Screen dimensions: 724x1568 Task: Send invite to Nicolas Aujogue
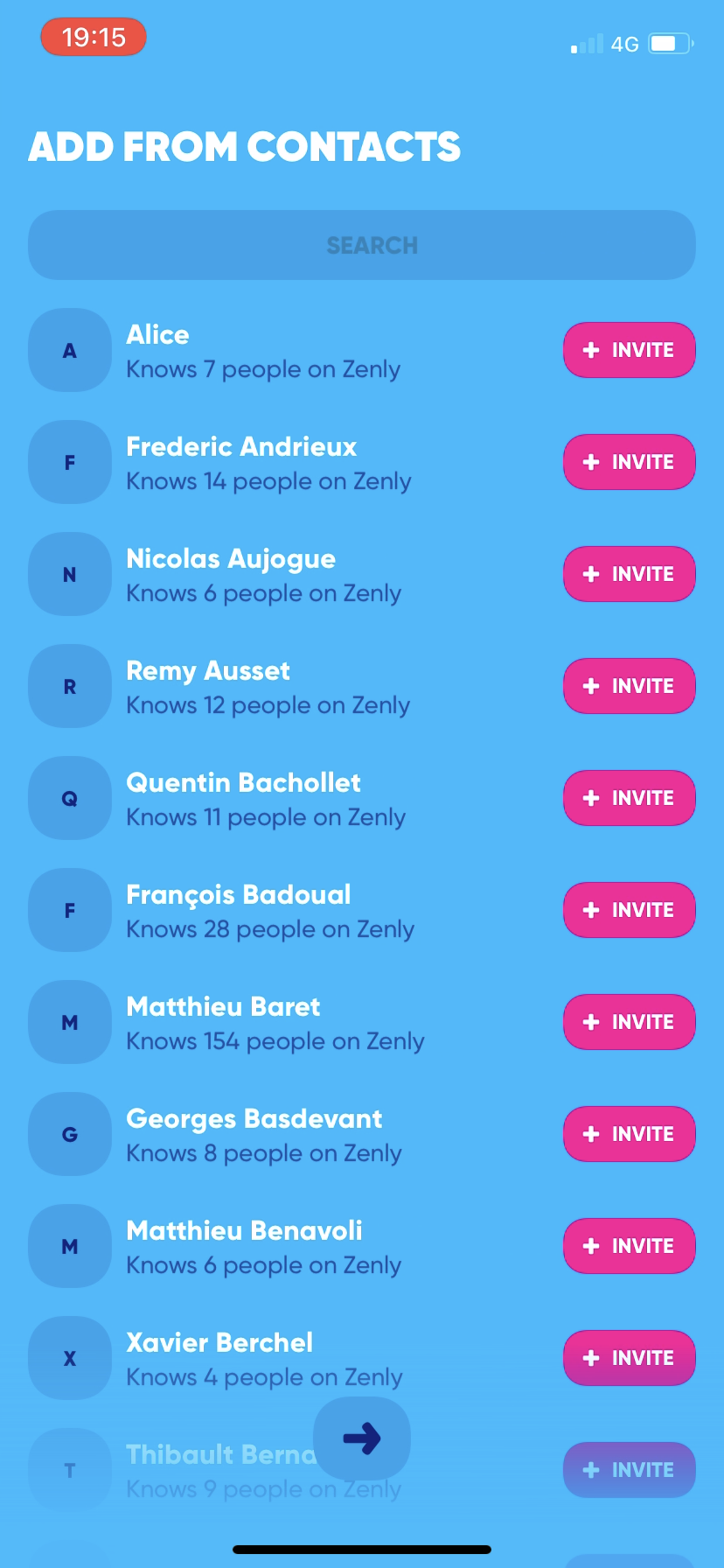click(x=629, y=574)
